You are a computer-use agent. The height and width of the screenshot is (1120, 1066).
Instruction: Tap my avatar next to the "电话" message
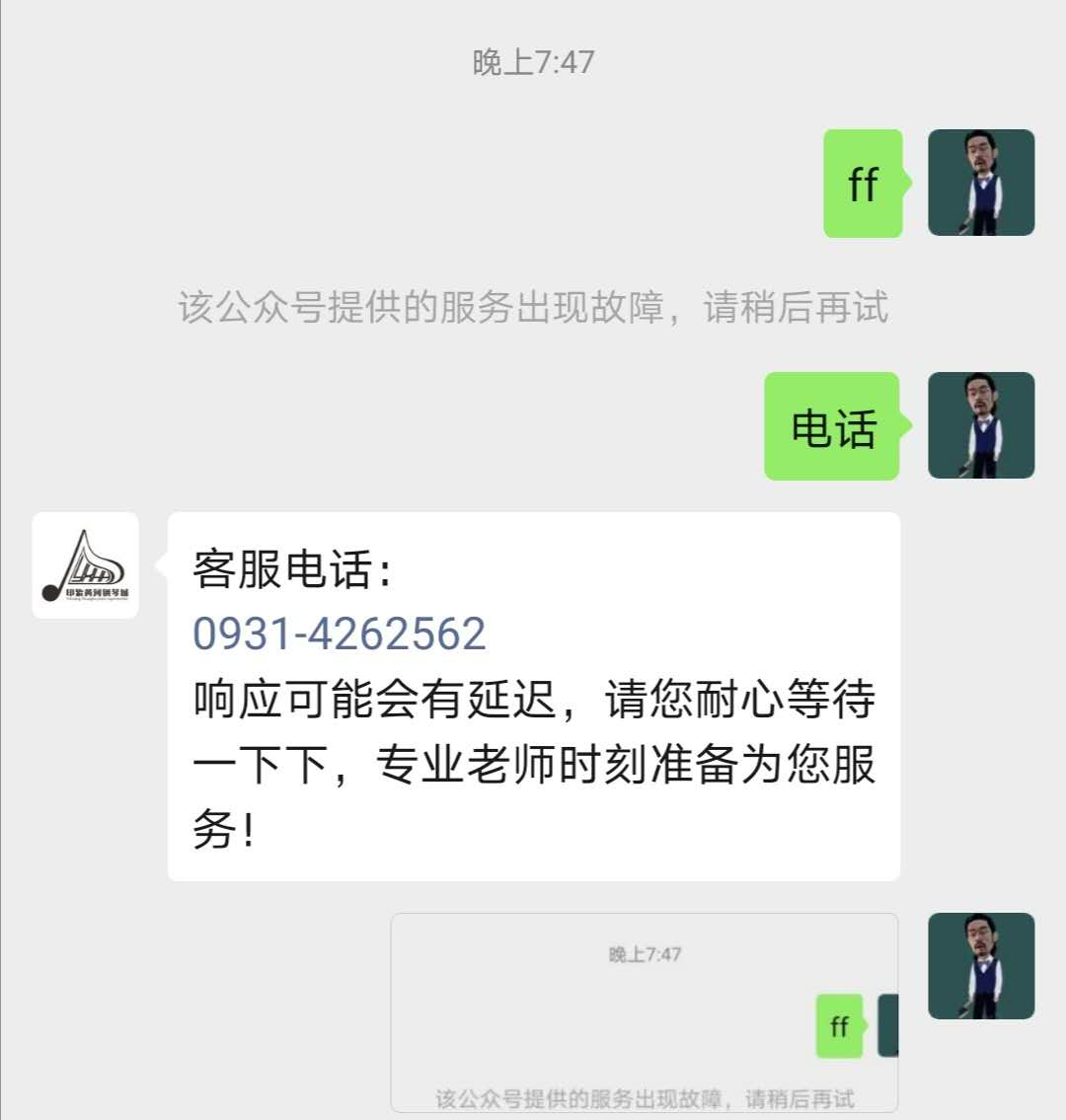pos(981,425)
